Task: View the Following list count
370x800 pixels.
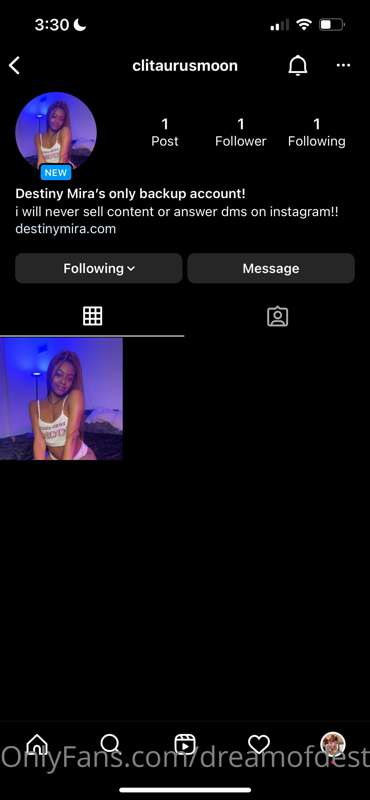Action: (316, 132)
